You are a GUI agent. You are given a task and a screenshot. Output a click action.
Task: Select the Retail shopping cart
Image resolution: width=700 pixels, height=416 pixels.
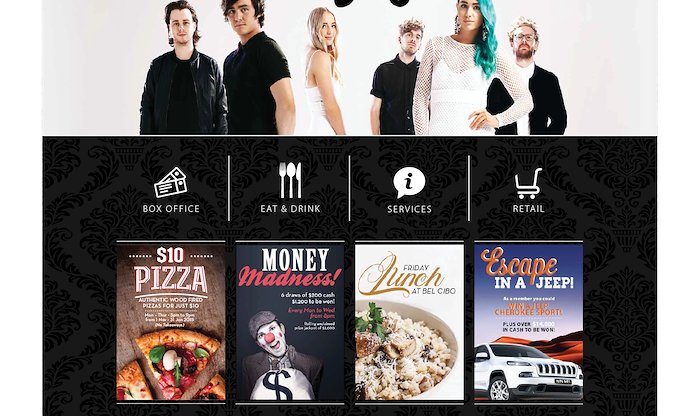(x=528, y=189)
